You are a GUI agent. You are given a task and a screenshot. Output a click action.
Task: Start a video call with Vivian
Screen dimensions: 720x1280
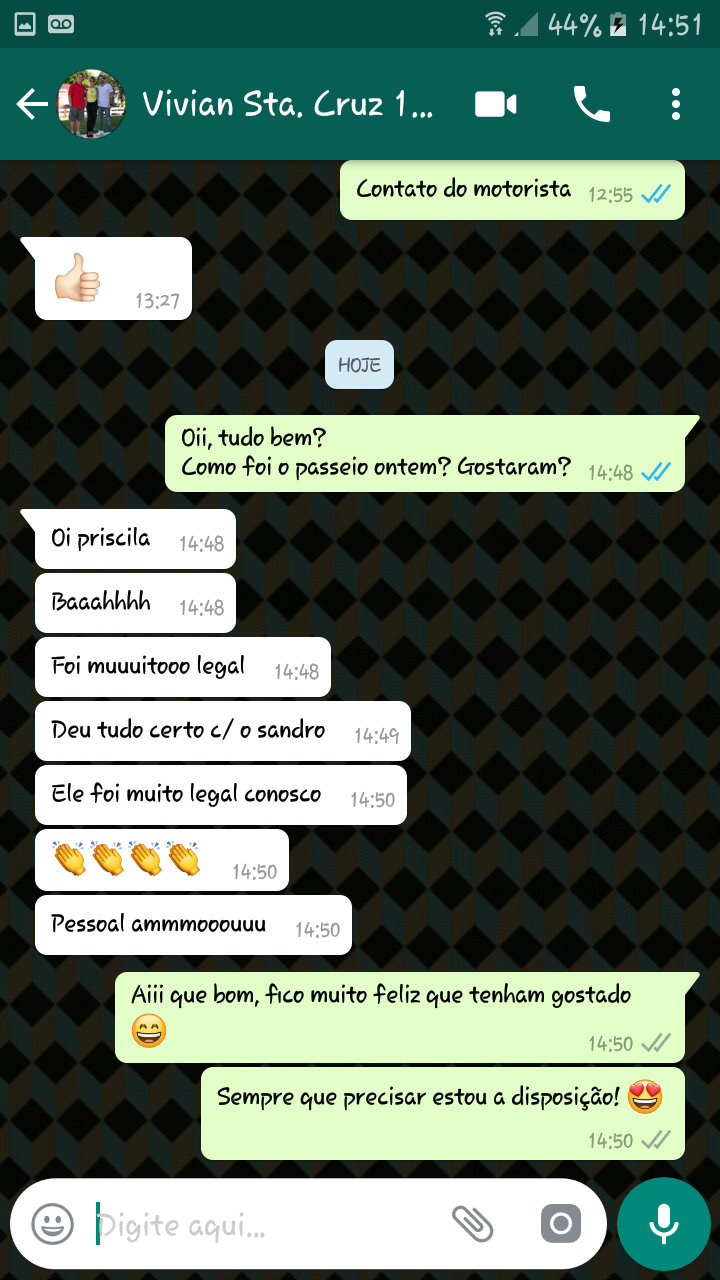494,103
